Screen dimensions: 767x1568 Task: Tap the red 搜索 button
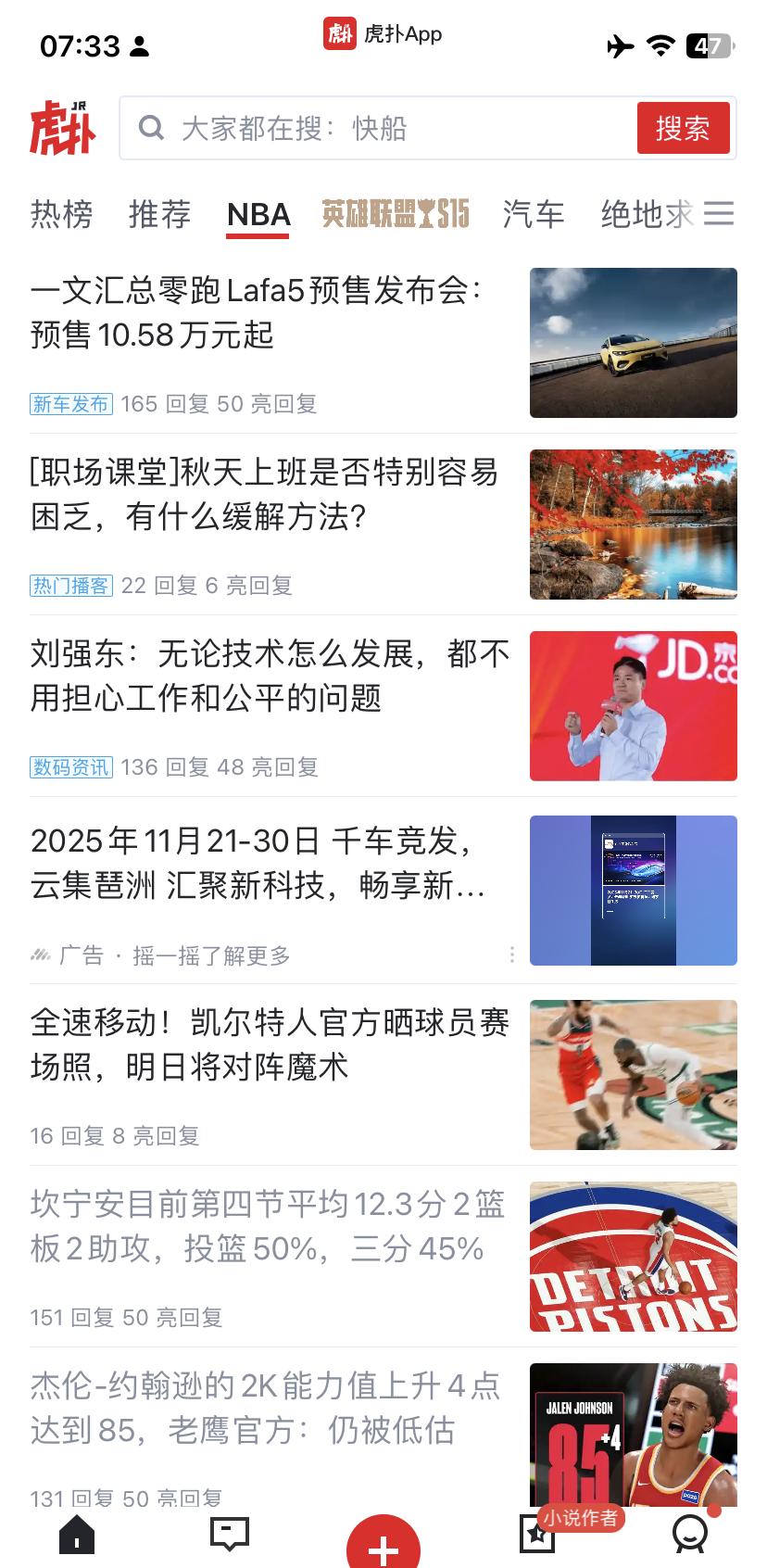click(x=684, y=129)
